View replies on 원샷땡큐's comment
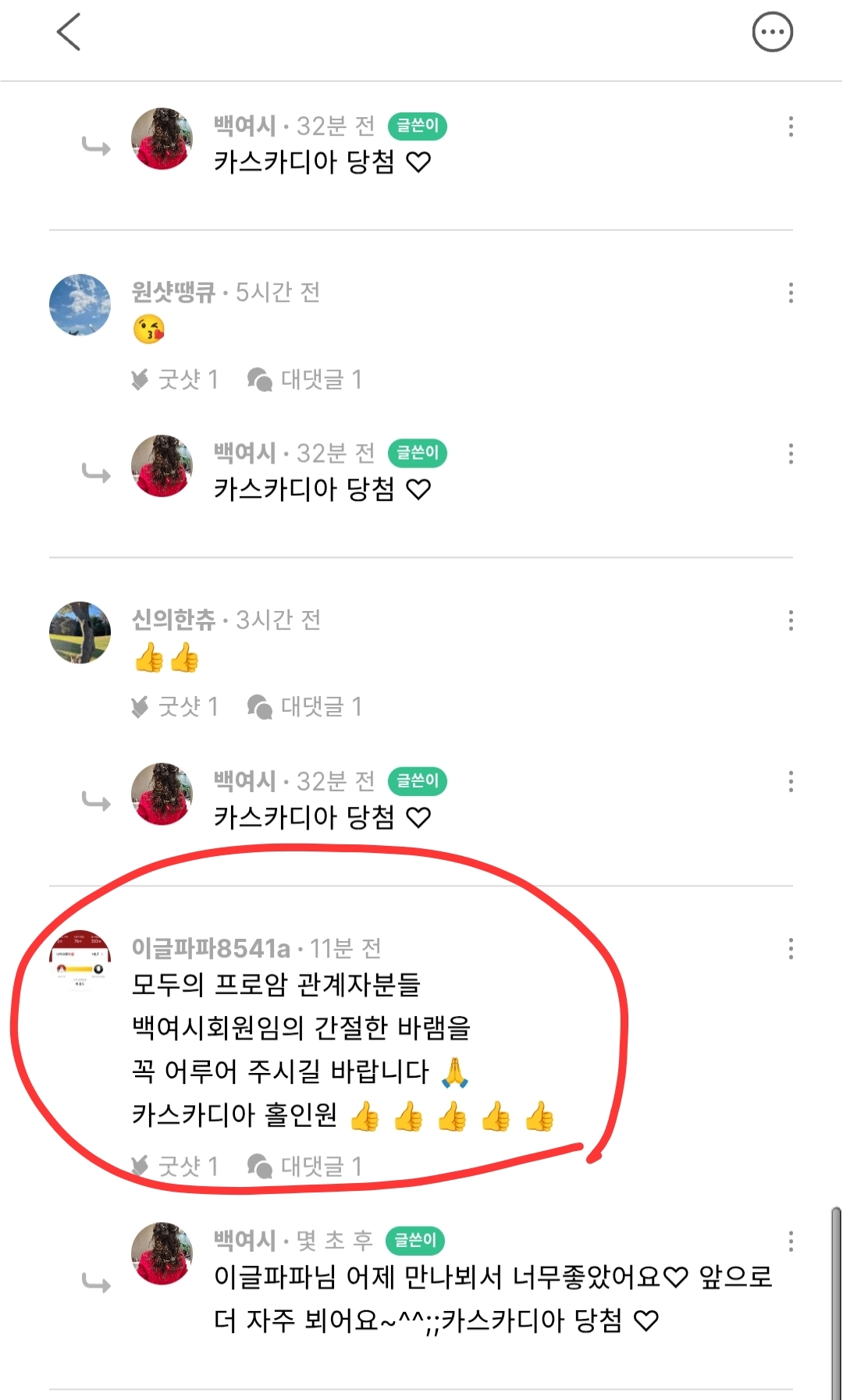843x1400 pixels. click(x=305, y=379)
